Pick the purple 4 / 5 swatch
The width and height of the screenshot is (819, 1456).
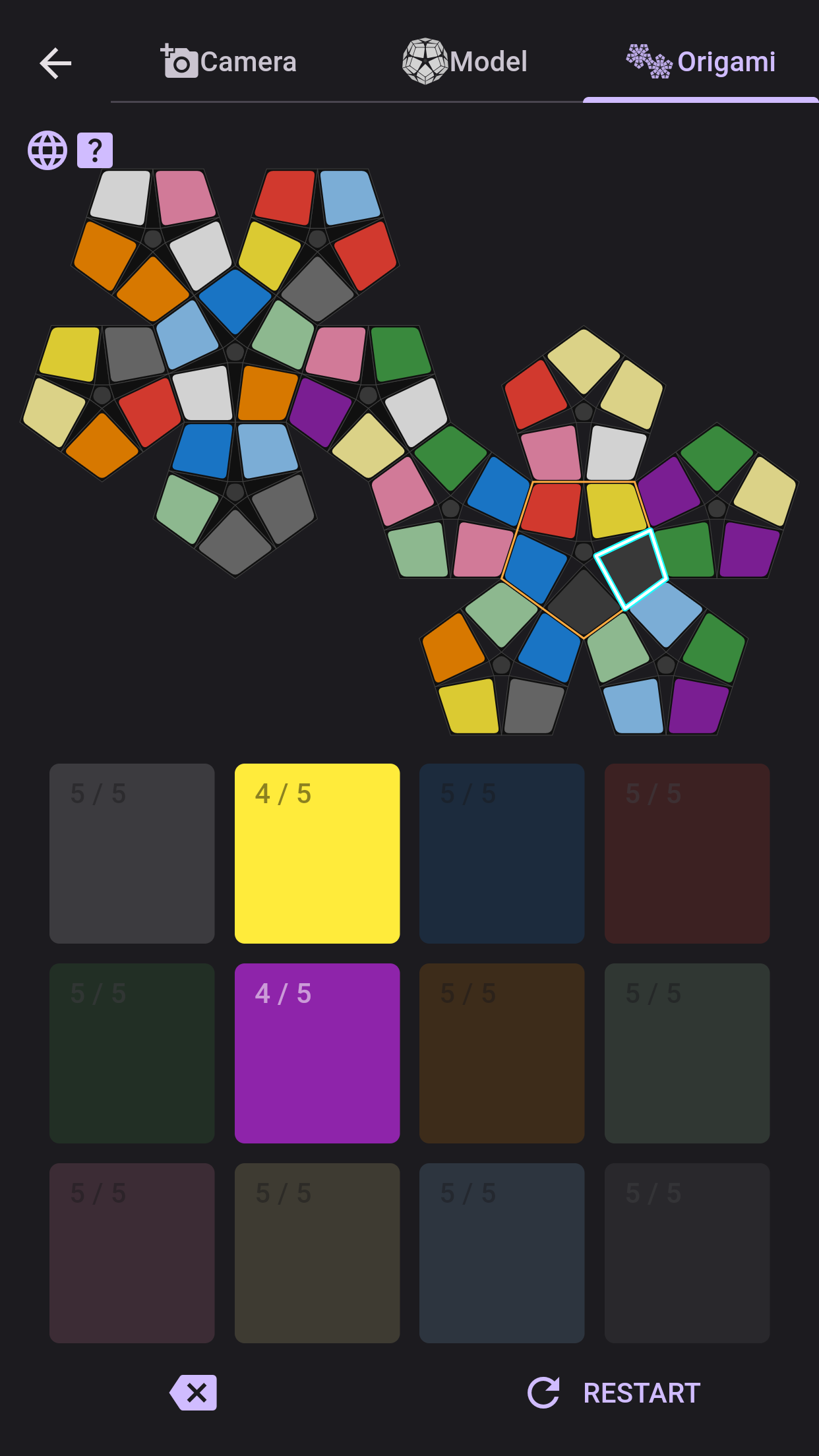click(x=317, y=1053)
